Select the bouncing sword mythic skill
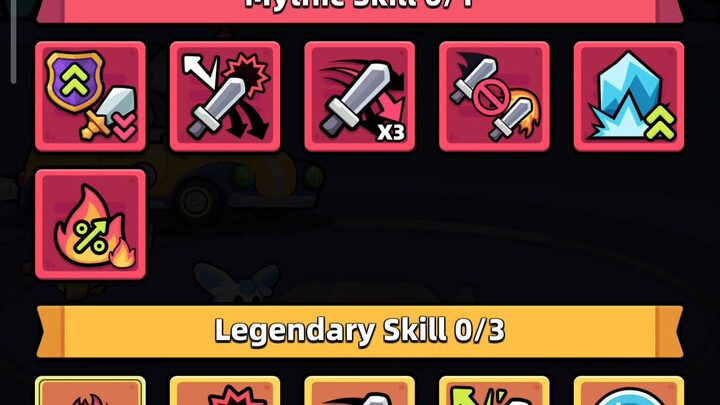This screenshot has width=720, height=405. (x=224, y=96)
